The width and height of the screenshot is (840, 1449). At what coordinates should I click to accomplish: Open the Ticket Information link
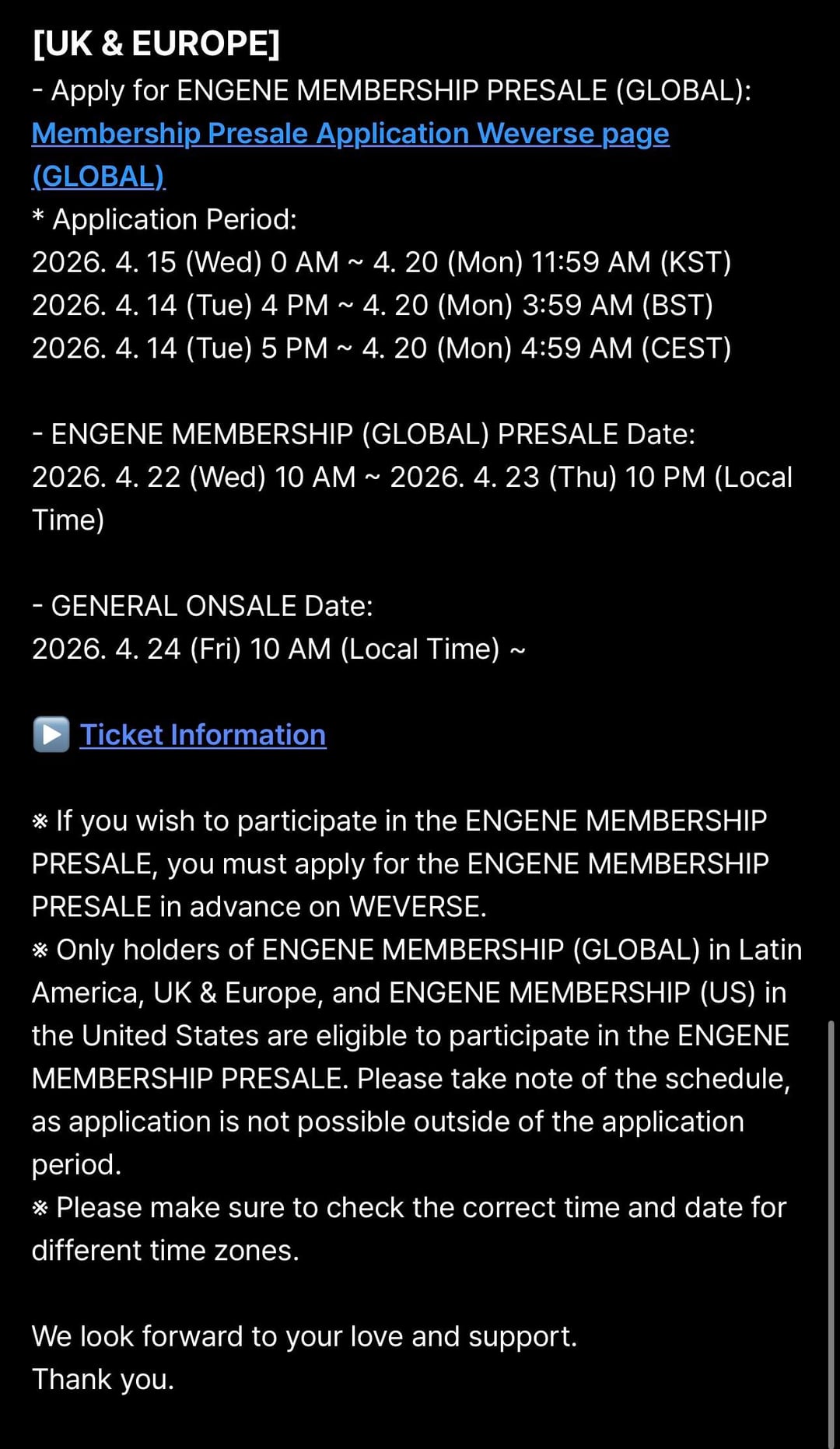[x=202, y=735]
